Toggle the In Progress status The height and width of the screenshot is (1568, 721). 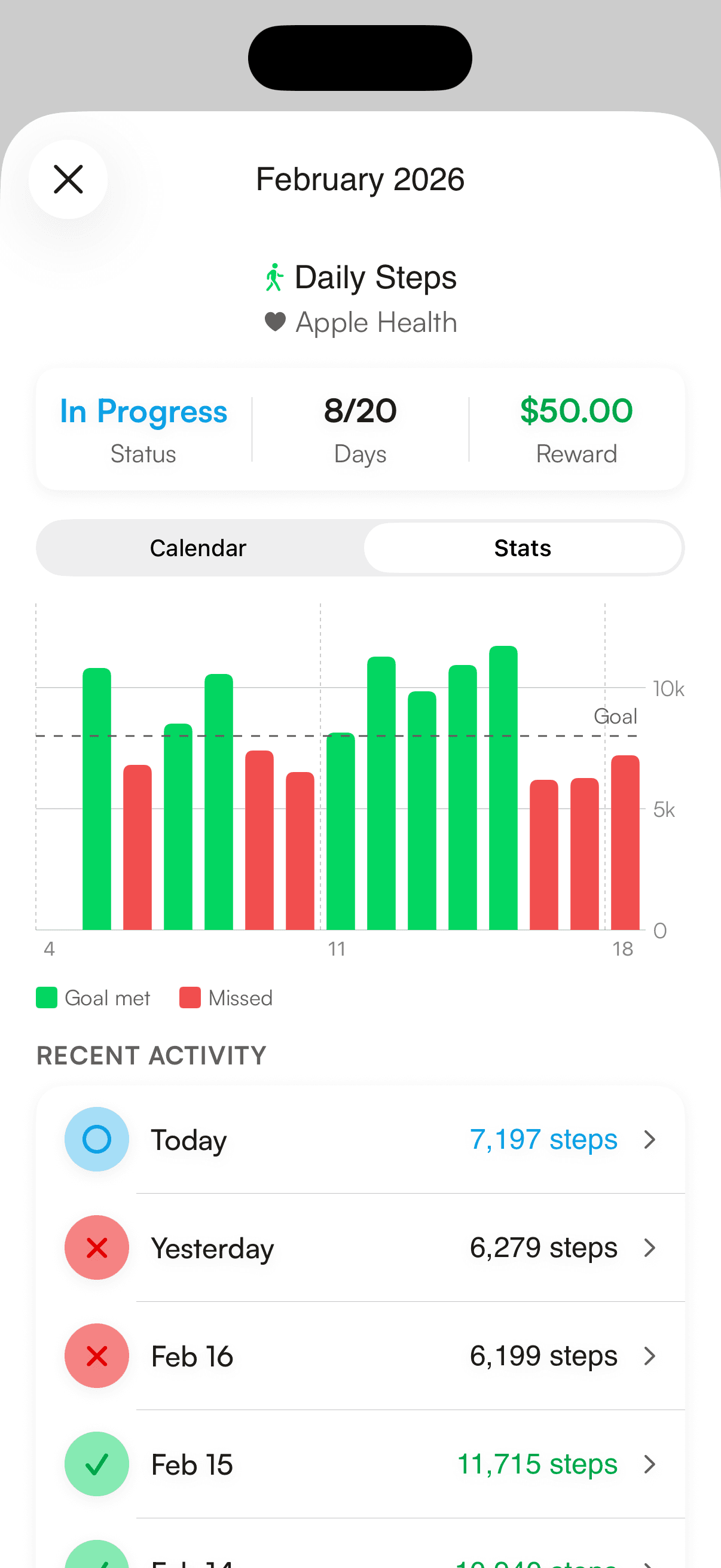(142, 411)
